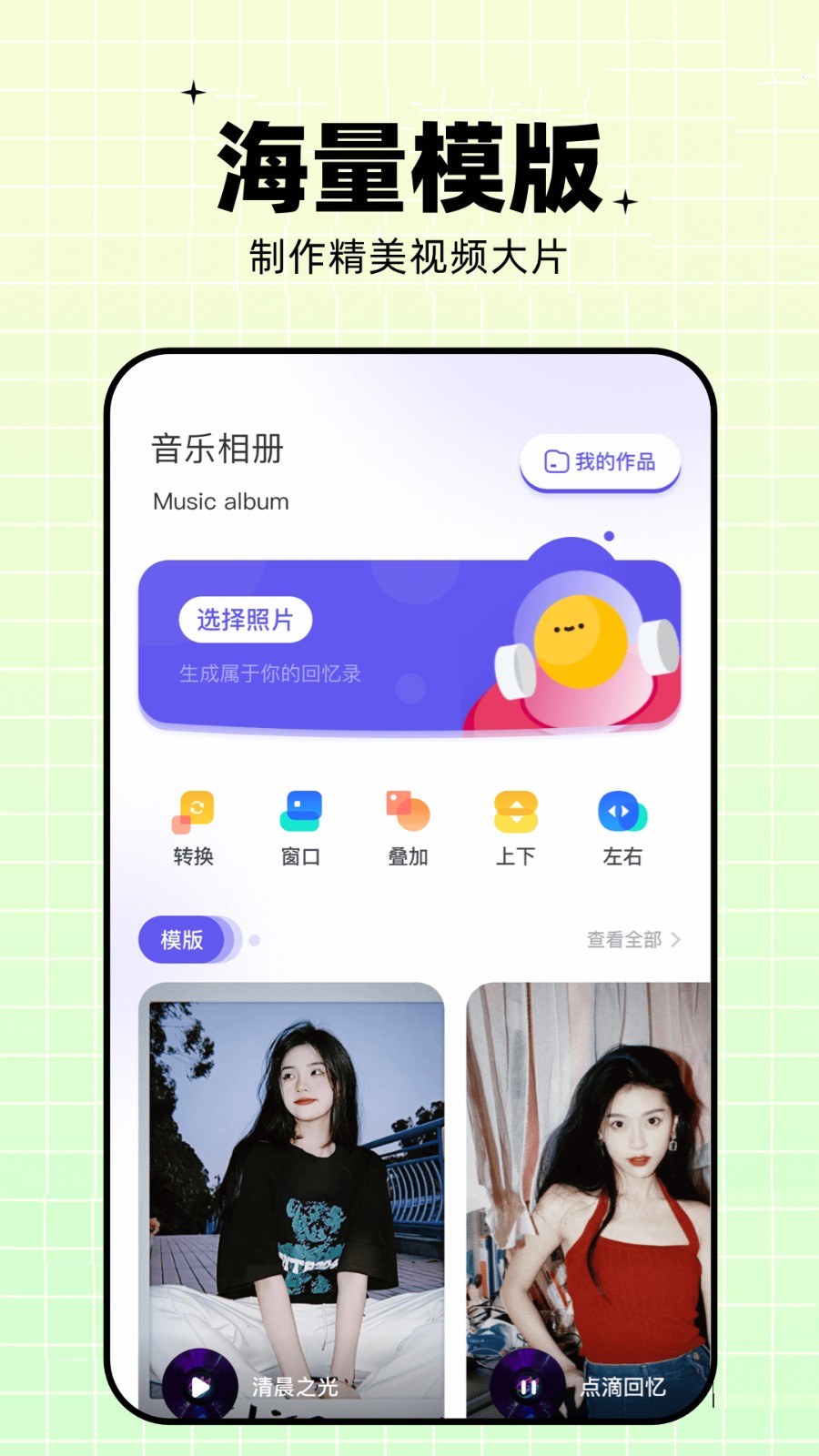Expand templates via the 查看全部 chevron
Viewport: 819px width, 1456px height.
tap(677, 939)
